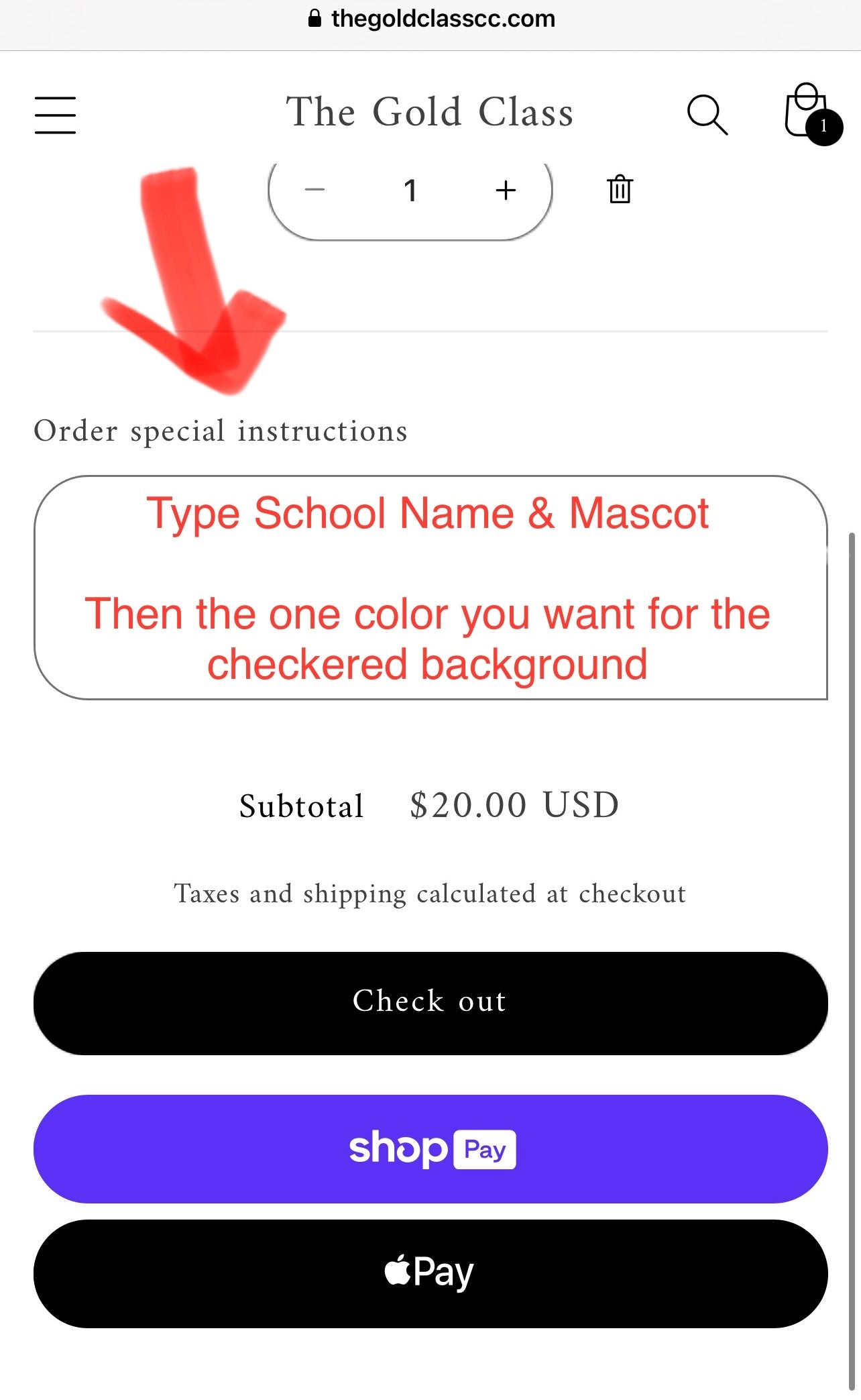Open the hamburger menu
861x1400 pixels.
coord(55,115)
